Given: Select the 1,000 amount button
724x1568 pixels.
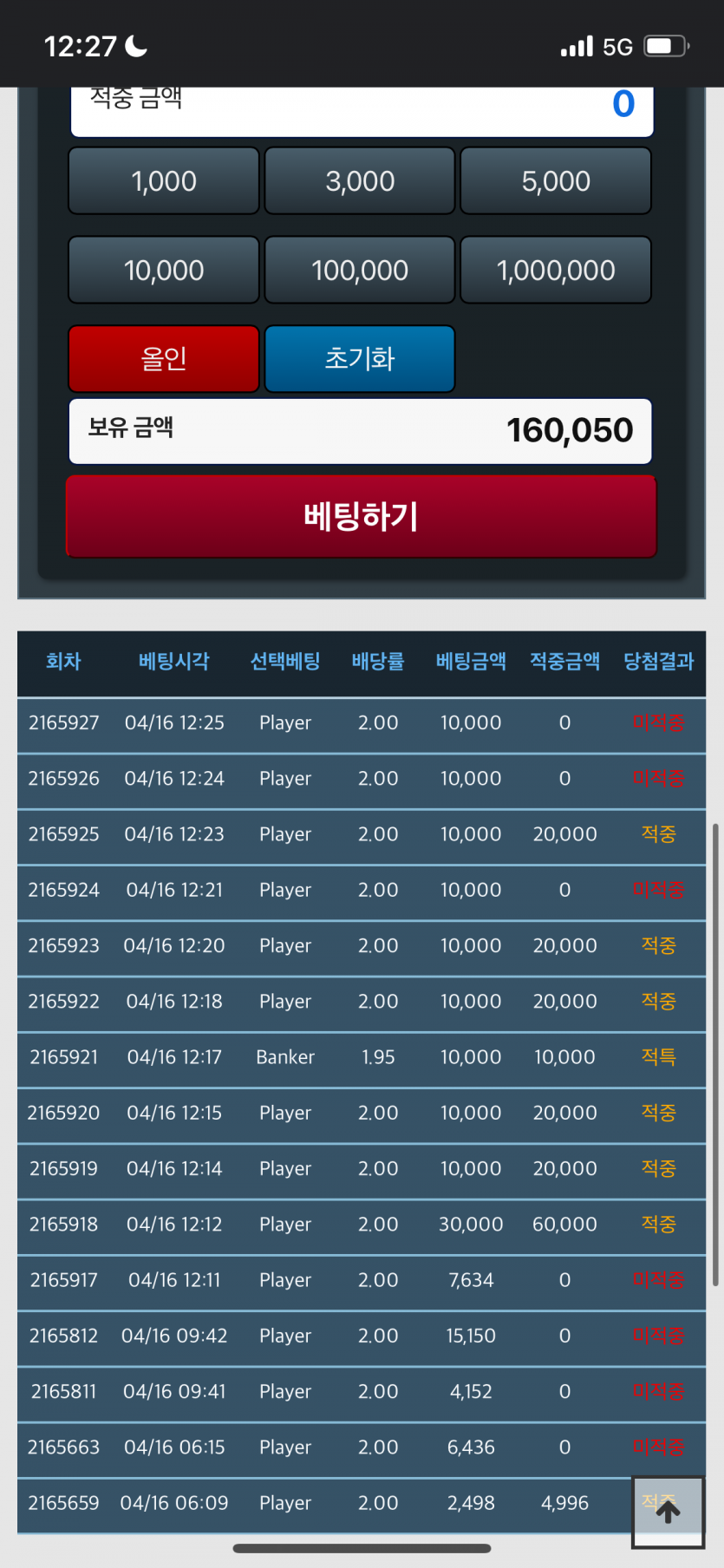Looking at the screenshot, I should 164,181.
